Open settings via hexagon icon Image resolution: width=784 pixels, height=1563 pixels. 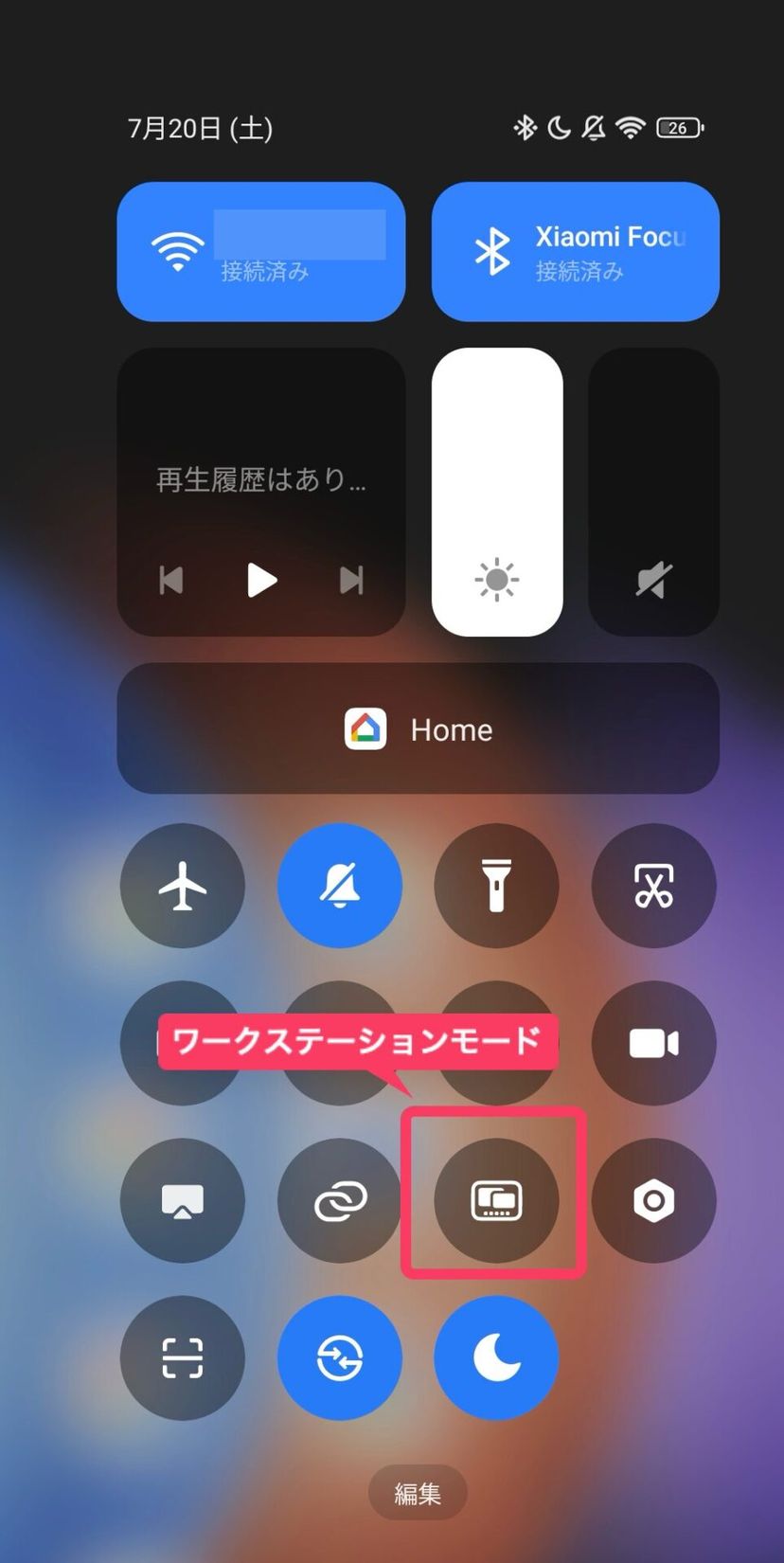(x=653, y=1200)
